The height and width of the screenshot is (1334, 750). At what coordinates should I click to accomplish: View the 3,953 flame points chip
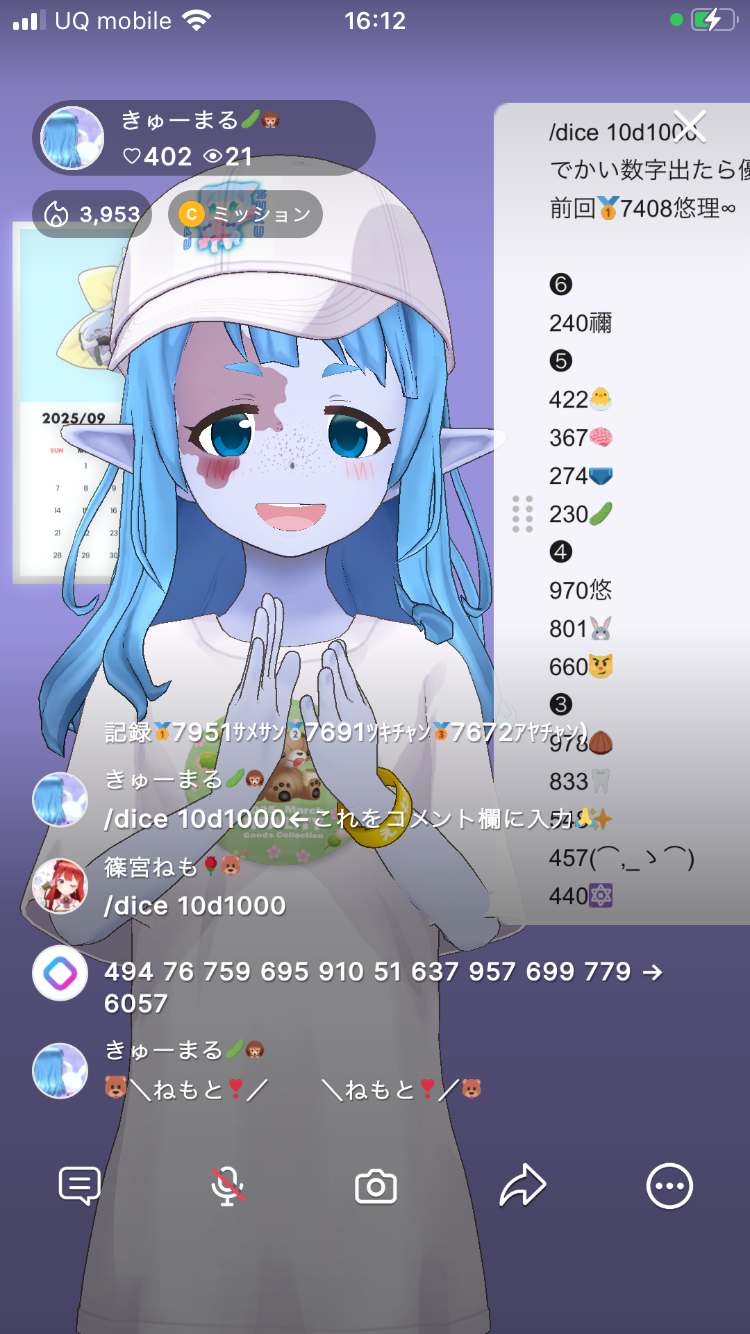point(92,214)
